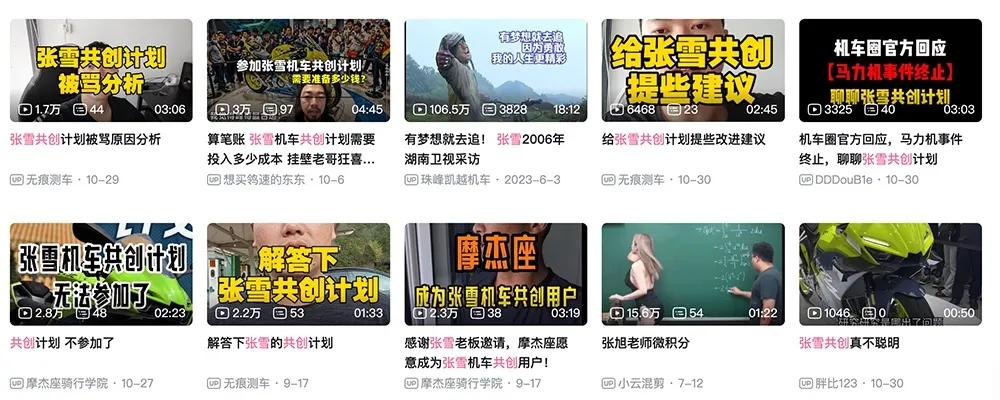Open video 给张雪共创计划提些改进建议
1000x400 pixels.
coord(693,70)
